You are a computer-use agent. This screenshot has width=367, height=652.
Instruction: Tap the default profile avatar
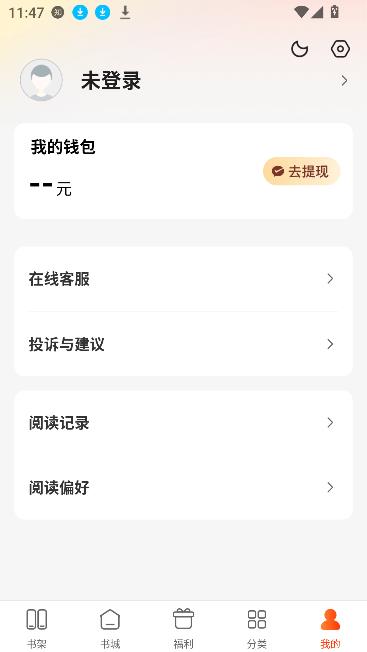click(x=41, y=80)
